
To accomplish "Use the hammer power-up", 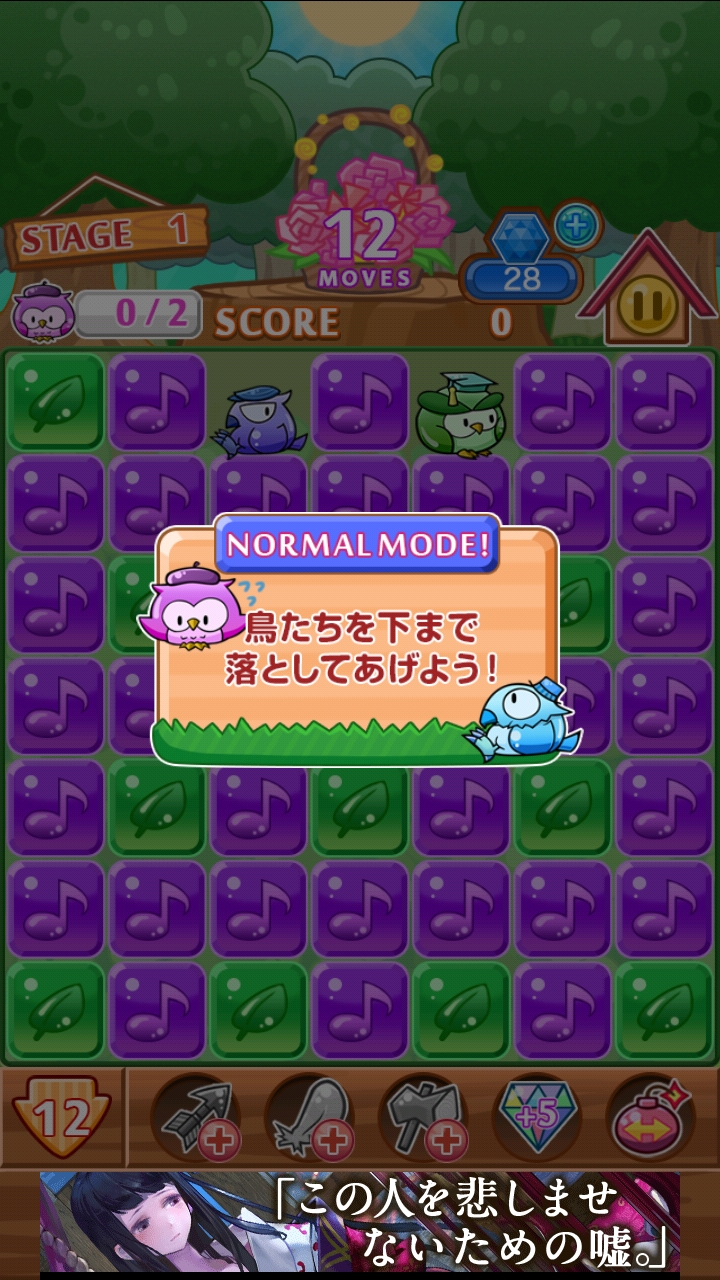I will pos(424,1117).
